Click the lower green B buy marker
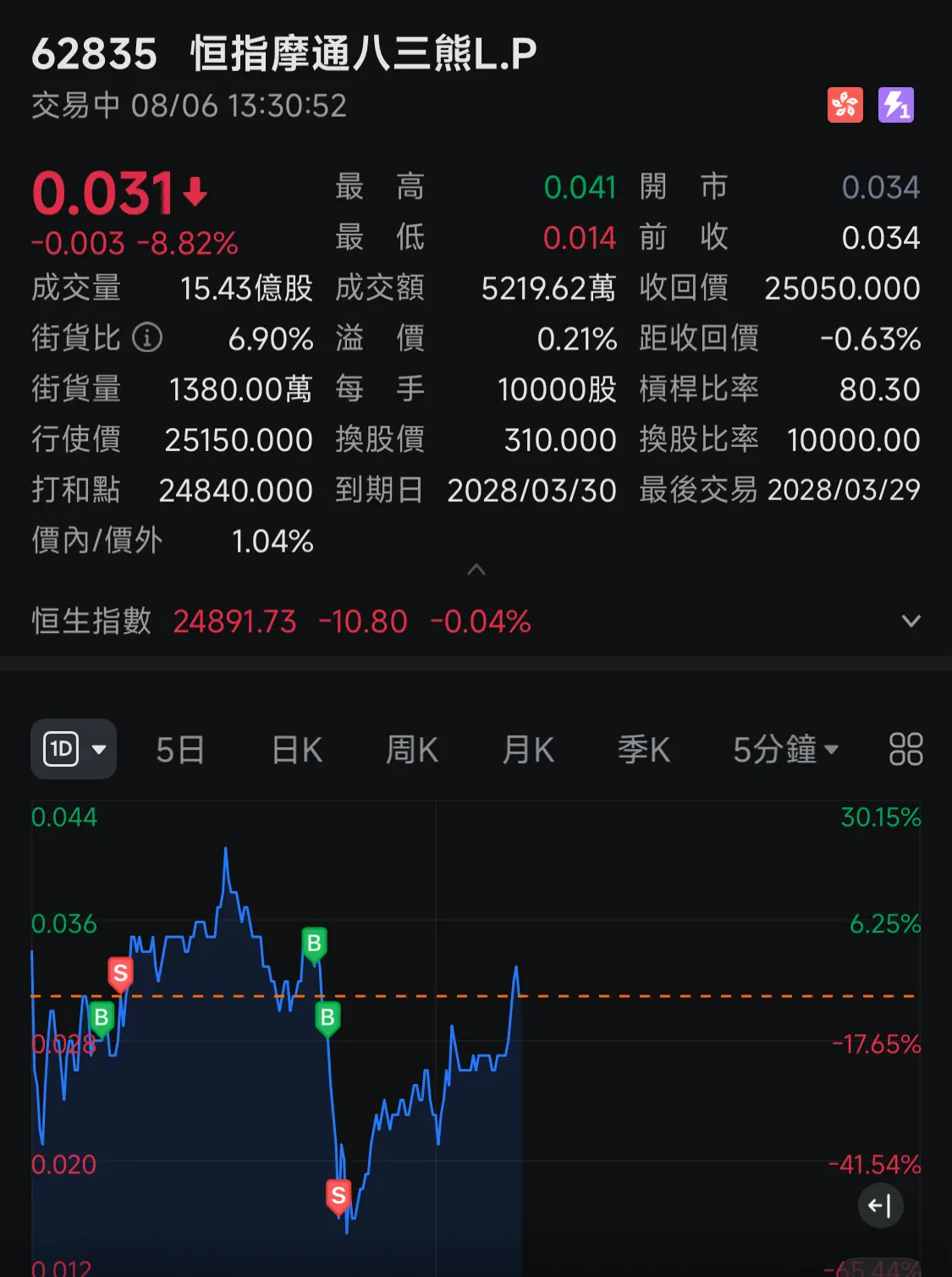 [x=327, y=1019]
